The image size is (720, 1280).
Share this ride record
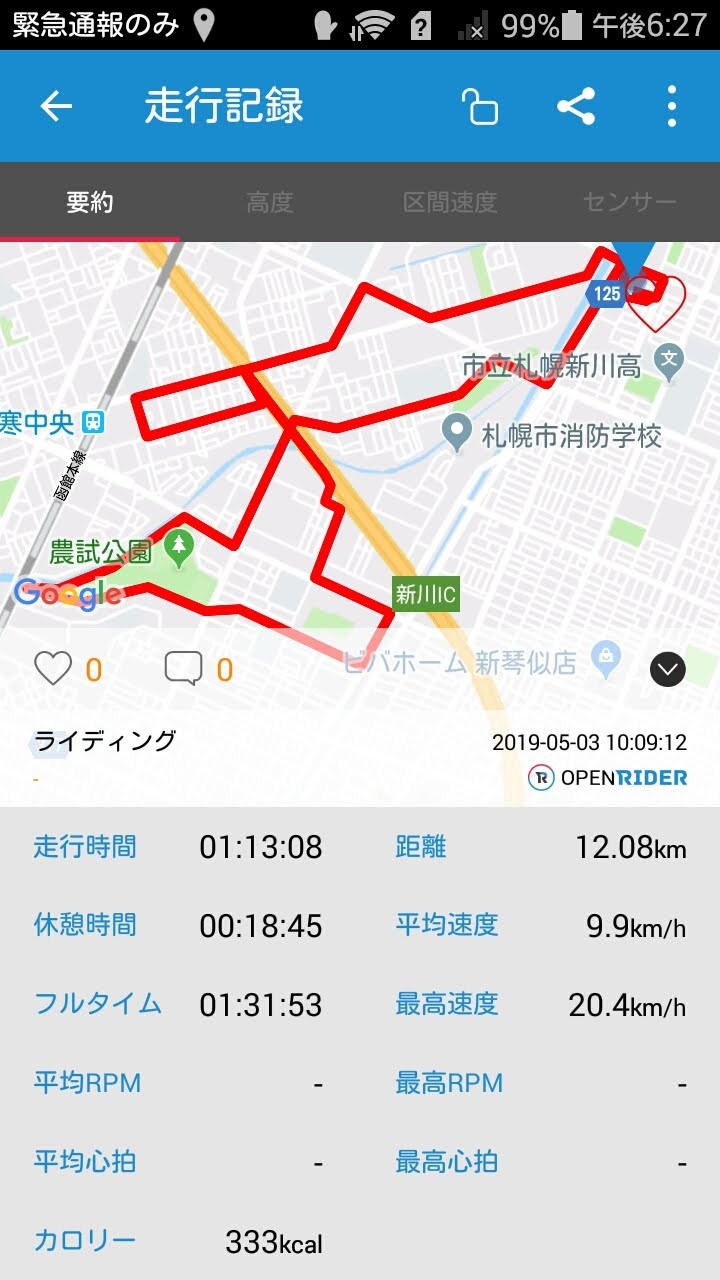click(x=576, y=106)
